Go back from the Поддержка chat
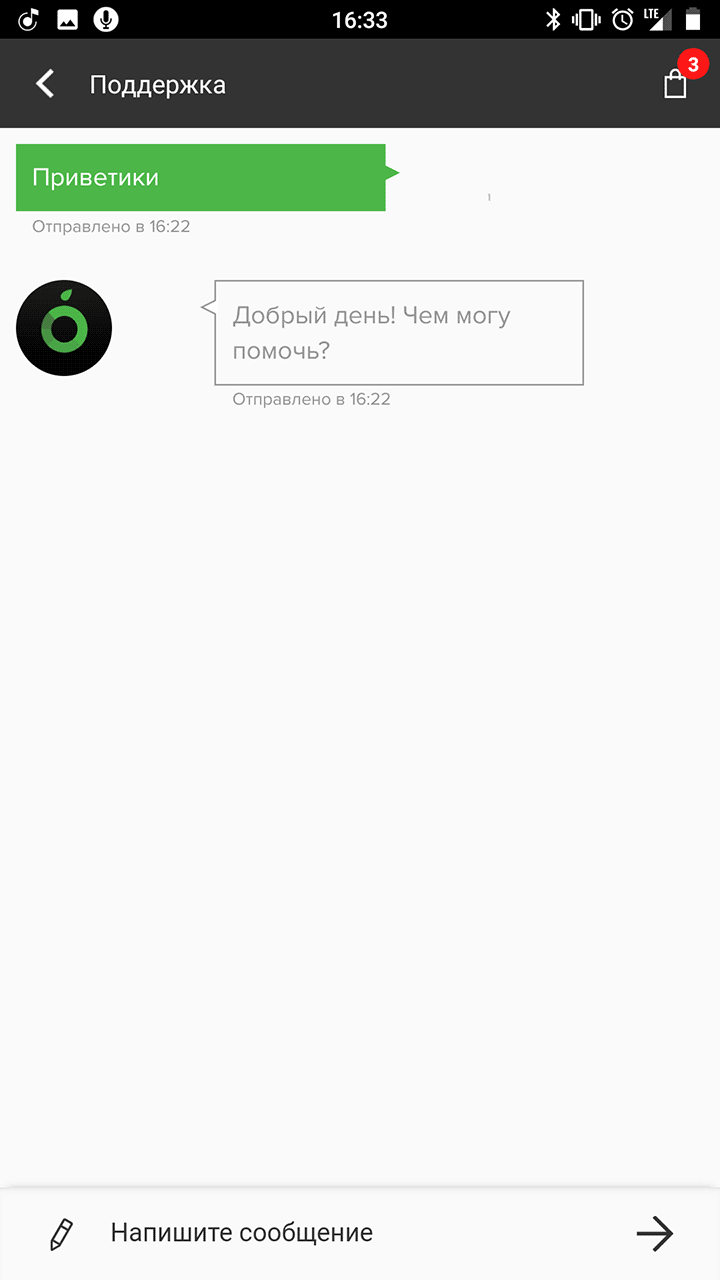Viewport: 720px width, 1280px height. (x=45, y=84)
